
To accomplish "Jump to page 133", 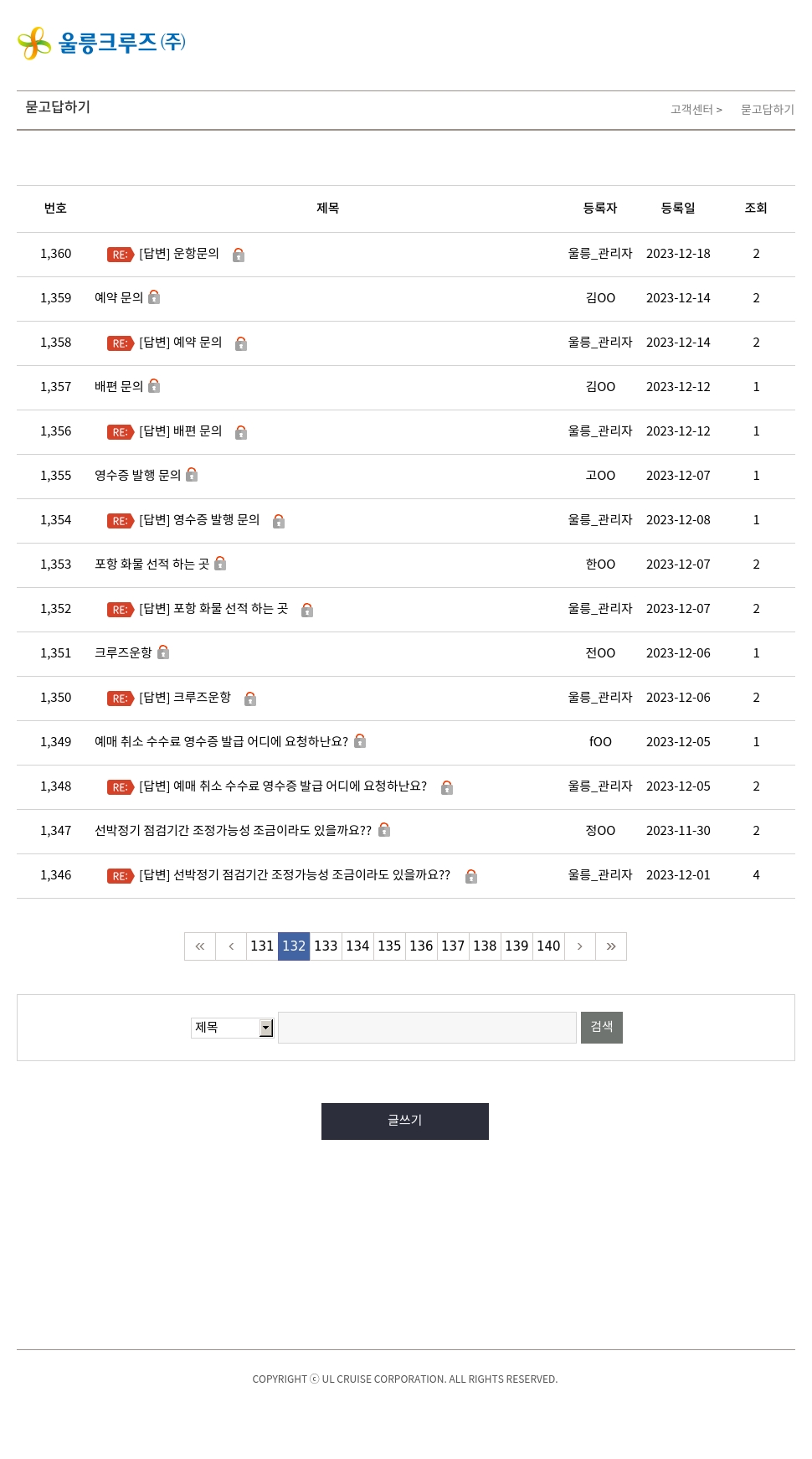I will click(326, 946).
